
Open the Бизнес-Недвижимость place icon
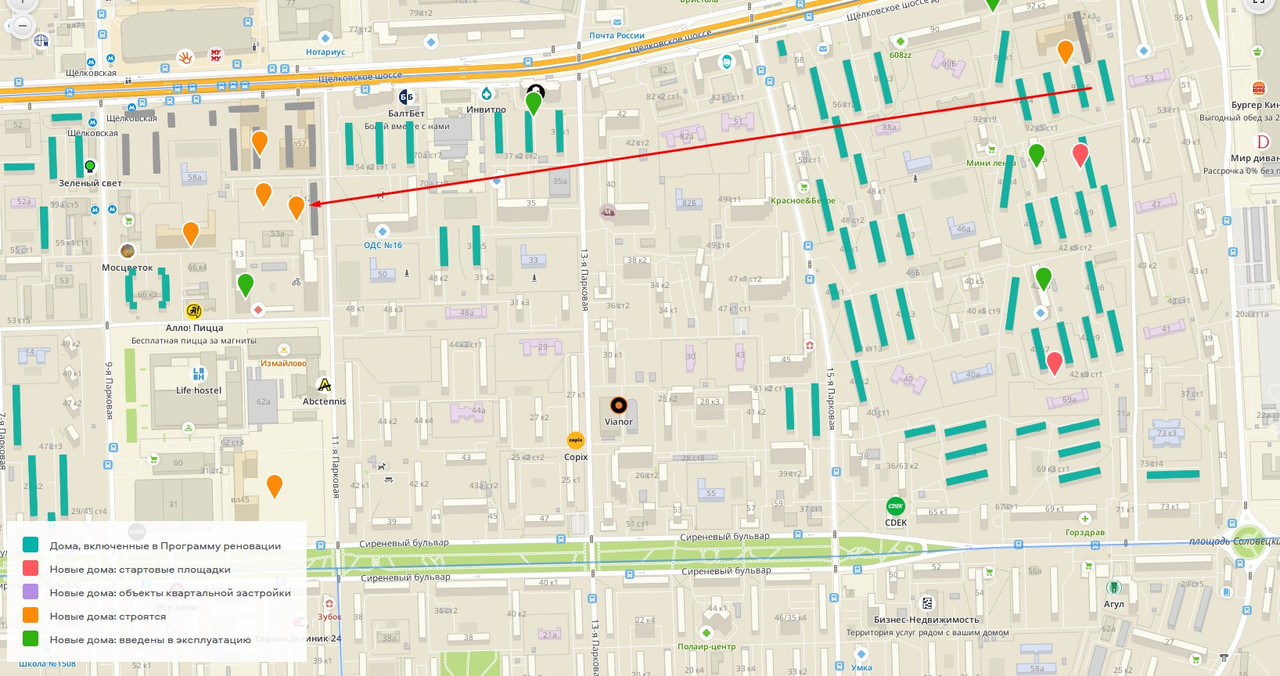(927, 603)
